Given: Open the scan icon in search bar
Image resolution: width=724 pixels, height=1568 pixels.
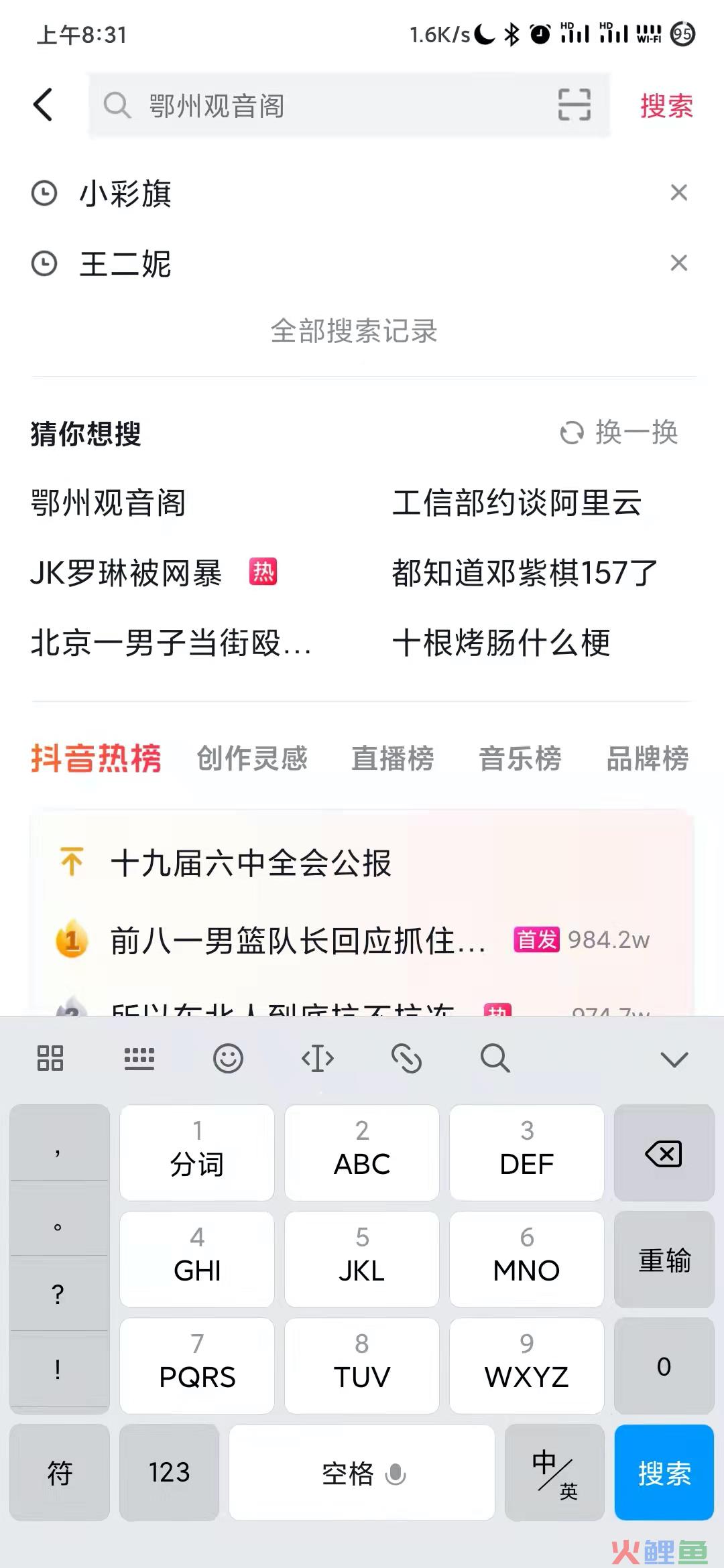Looking at the screenshot, I should [575, 105].
